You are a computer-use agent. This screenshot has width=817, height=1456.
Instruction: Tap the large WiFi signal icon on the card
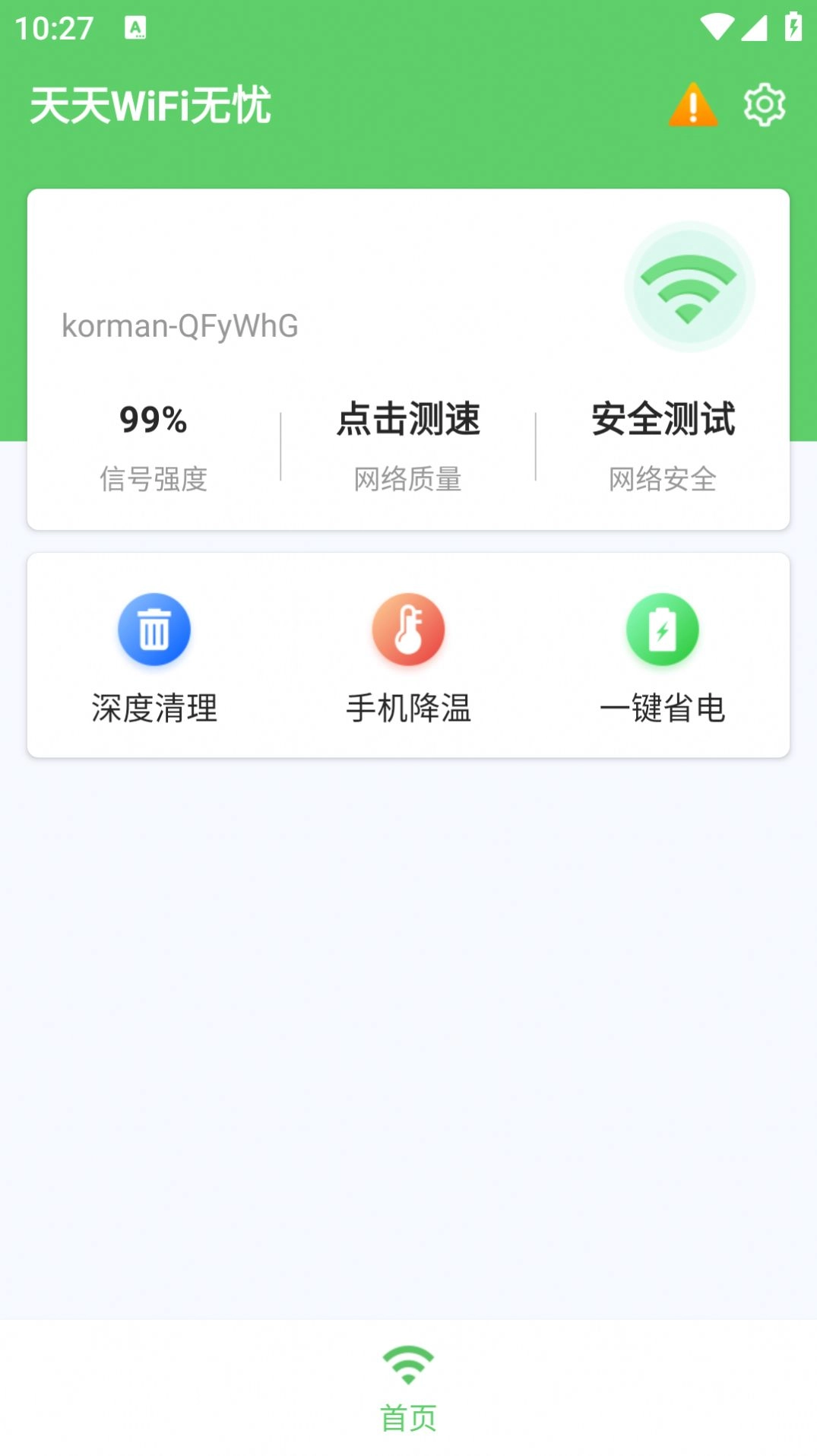[x=689, y=287]
